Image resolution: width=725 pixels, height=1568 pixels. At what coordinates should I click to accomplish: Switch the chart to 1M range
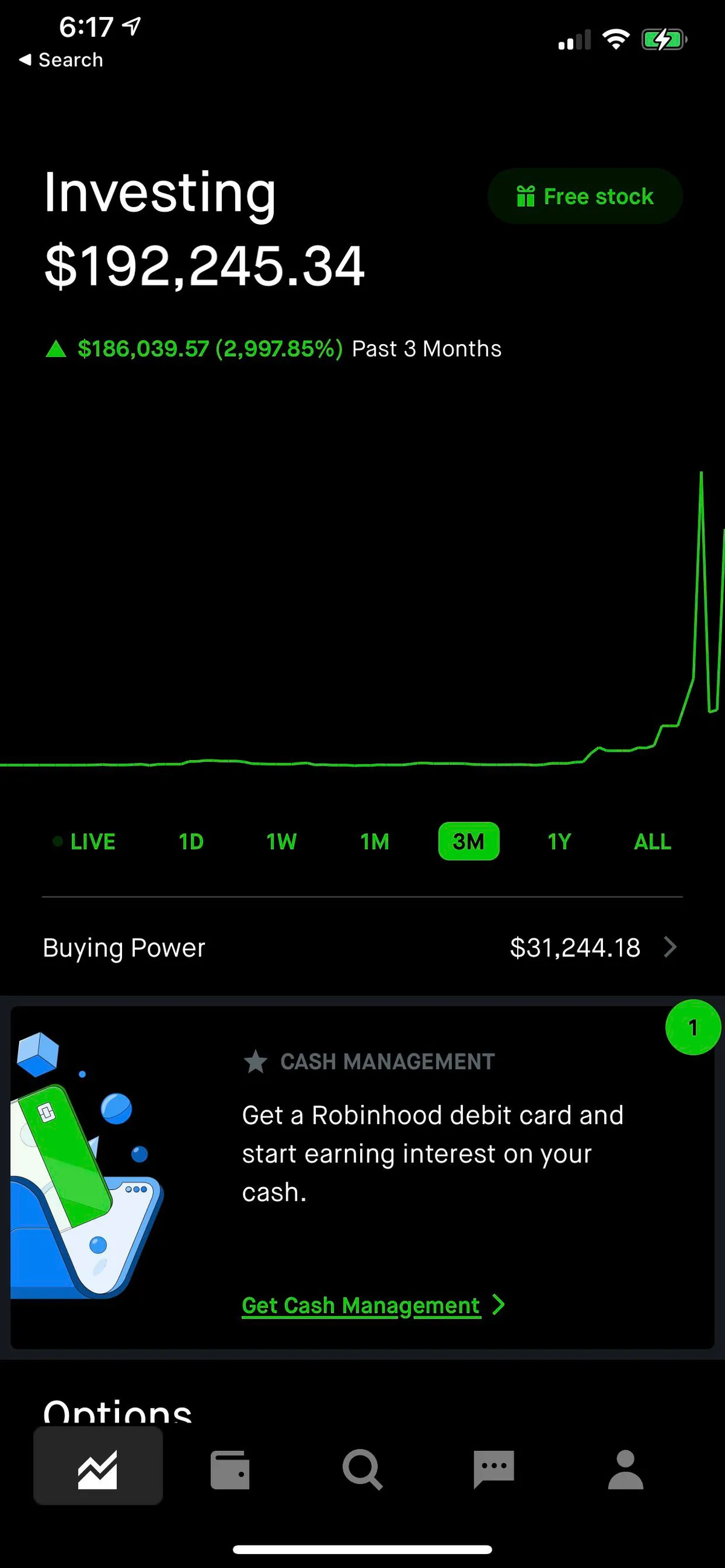374,841
